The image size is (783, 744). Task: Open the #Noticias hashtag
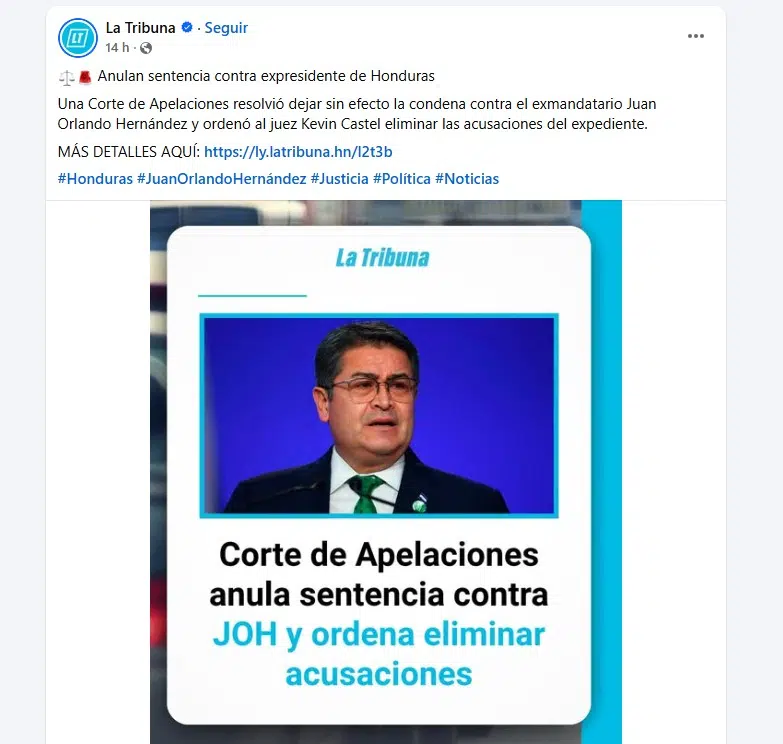[x=467, y=179]
